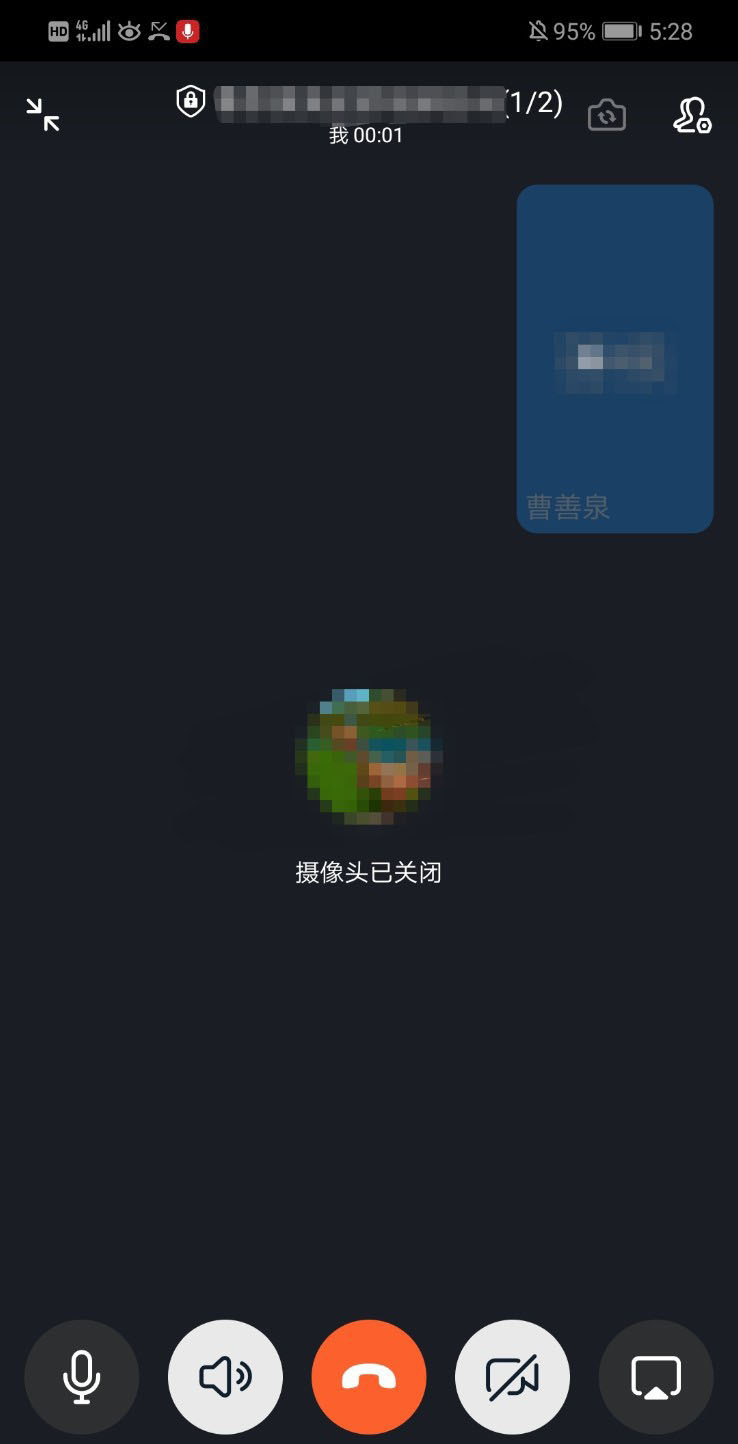The height and width of the screenshot is (1444, 738).
Task: Switch camera with the flip icon
Action: 606,116
